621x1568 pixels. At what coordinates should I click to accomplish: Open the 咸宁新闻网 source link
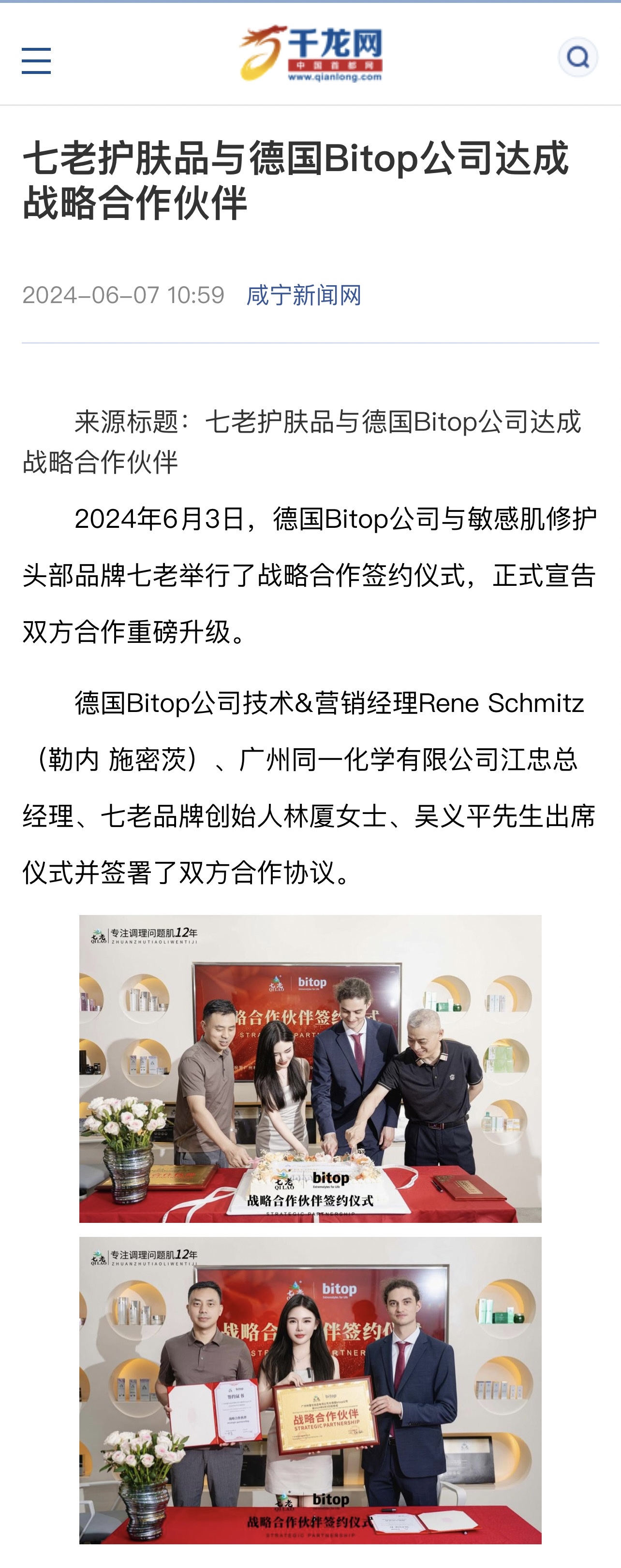tap(303, 295)
